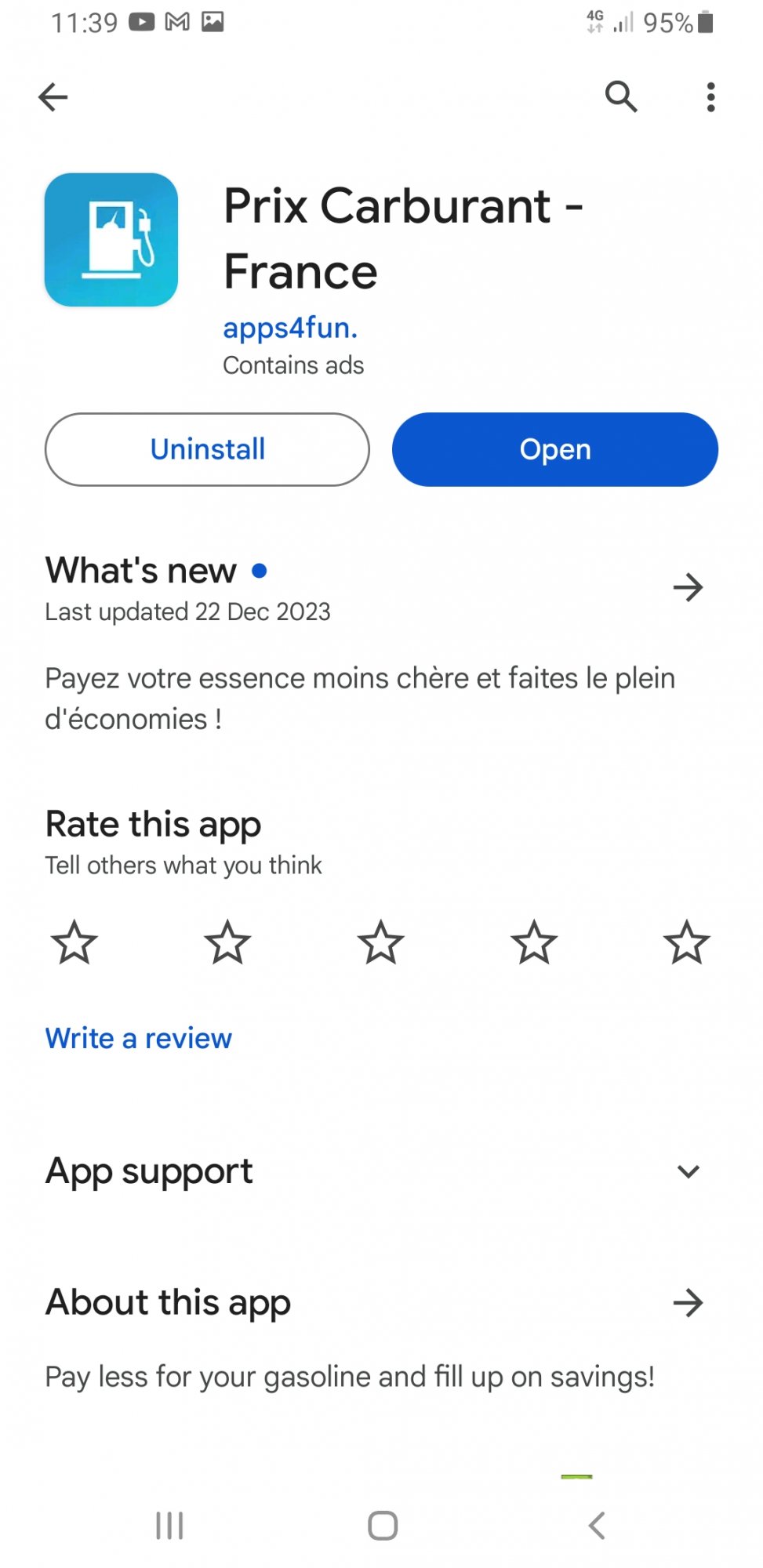Go back using the top arrow
Viewport: 763px width, 1568px height.
click(x=53, y=97)
